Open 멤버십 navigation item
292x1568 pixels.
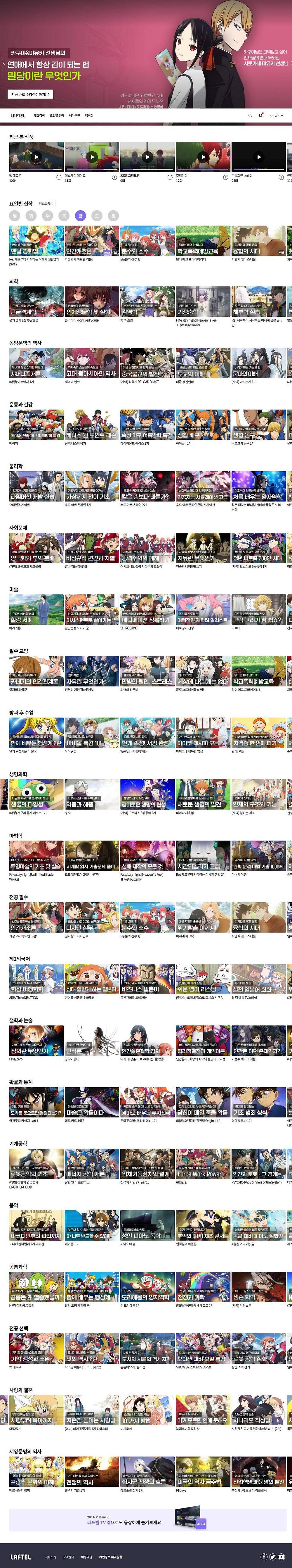(89, 115)
